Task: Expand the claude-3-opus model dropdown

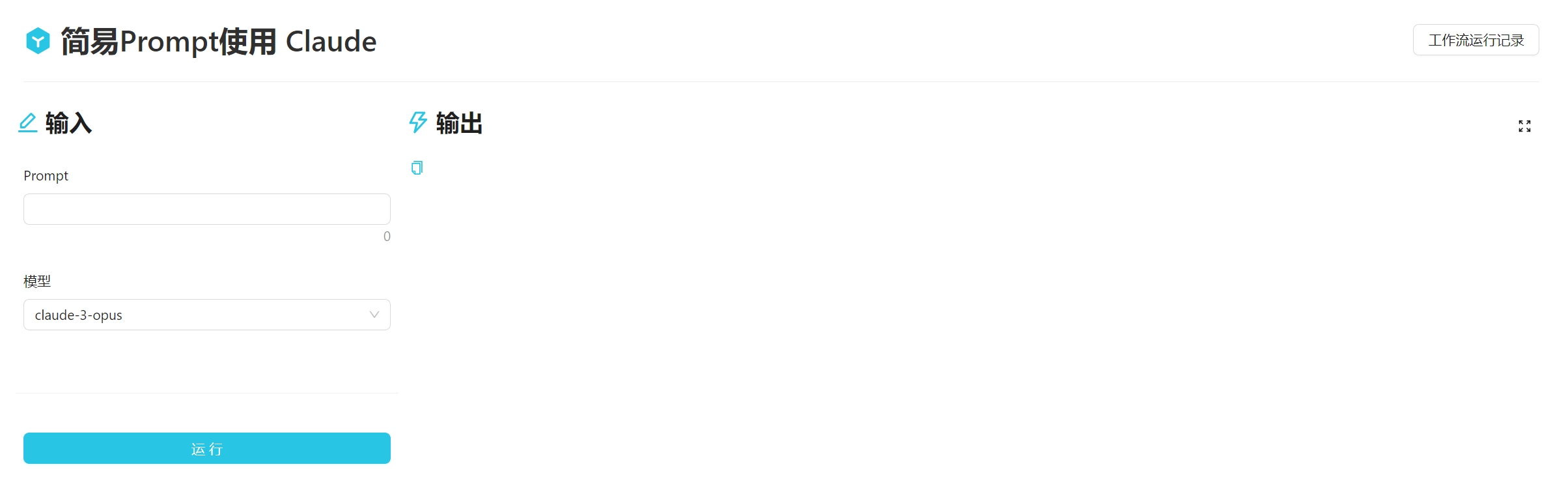Action: point(206,315)
